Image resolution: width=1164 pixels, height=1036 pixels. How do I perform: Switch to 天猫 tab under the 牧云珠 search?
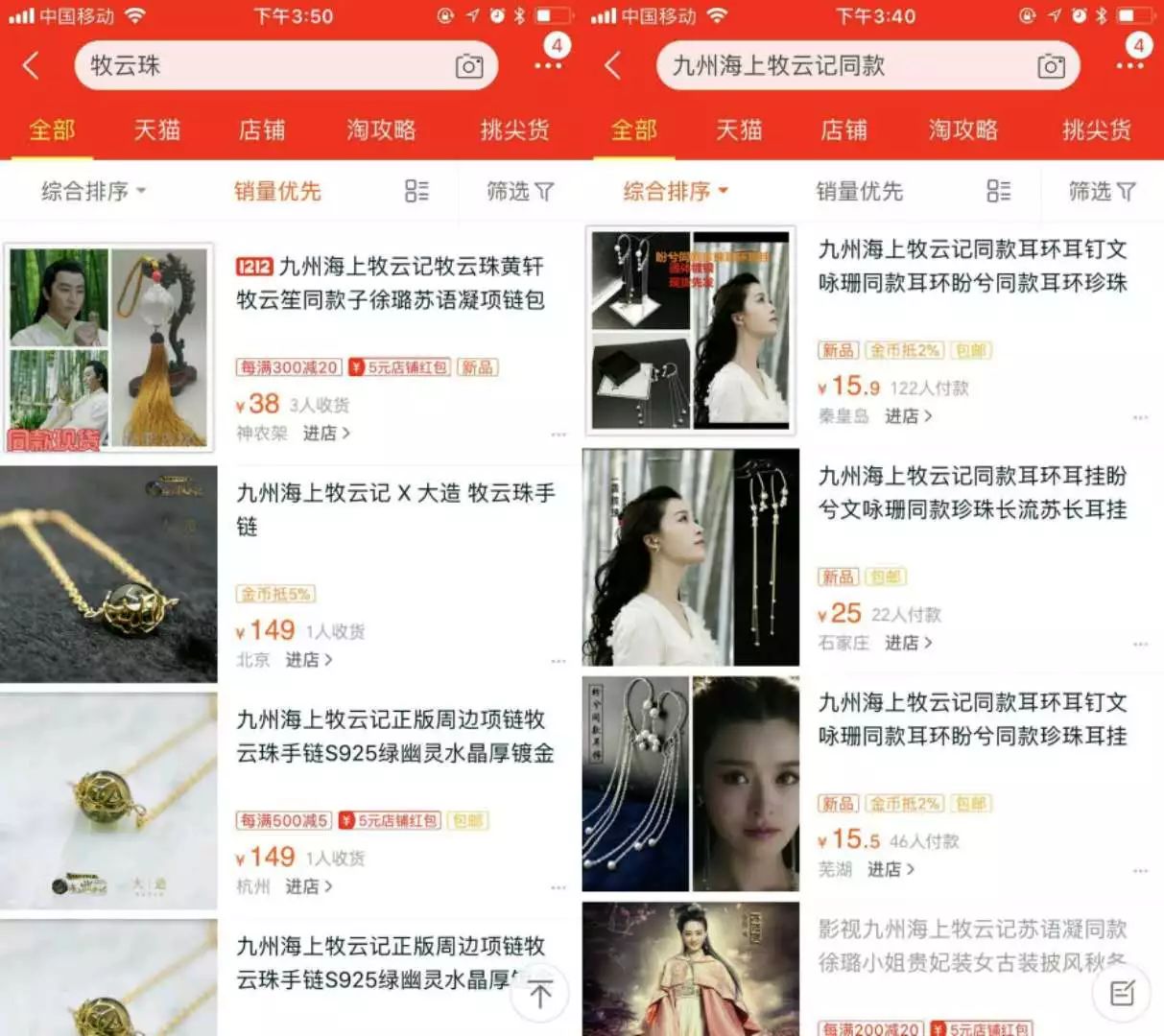(156, 129)
